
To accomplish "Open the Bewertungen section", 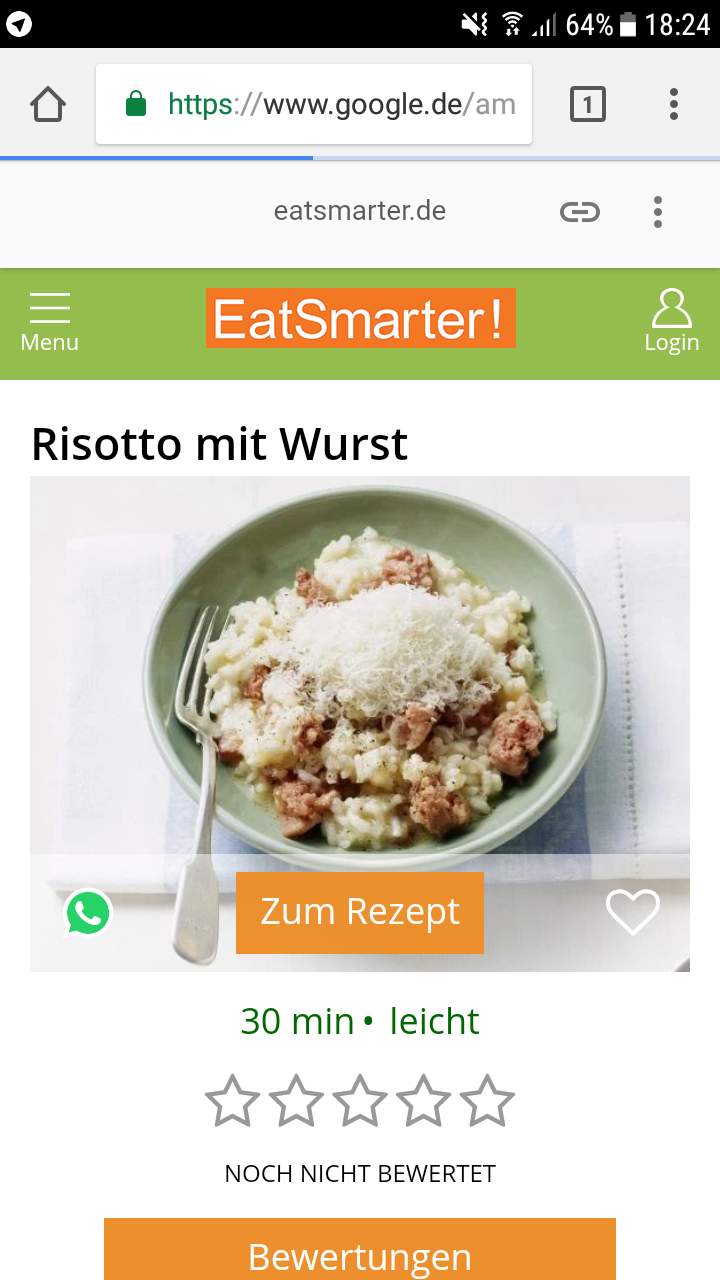I will click(360, 1254).
